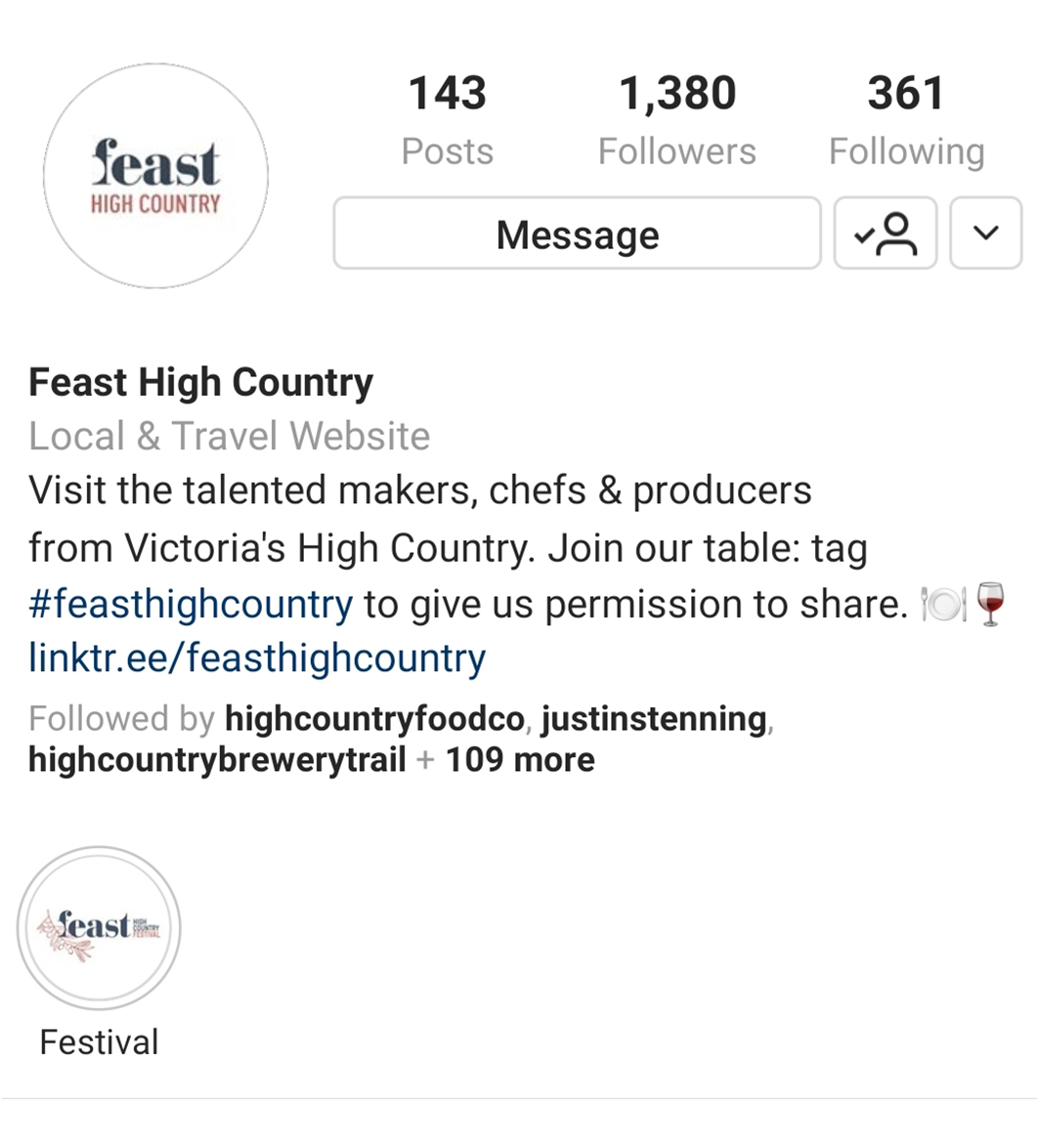Open the Festival story highlight
The height and width of the screenshot is (1148, 1039).
tap(99, 928)
